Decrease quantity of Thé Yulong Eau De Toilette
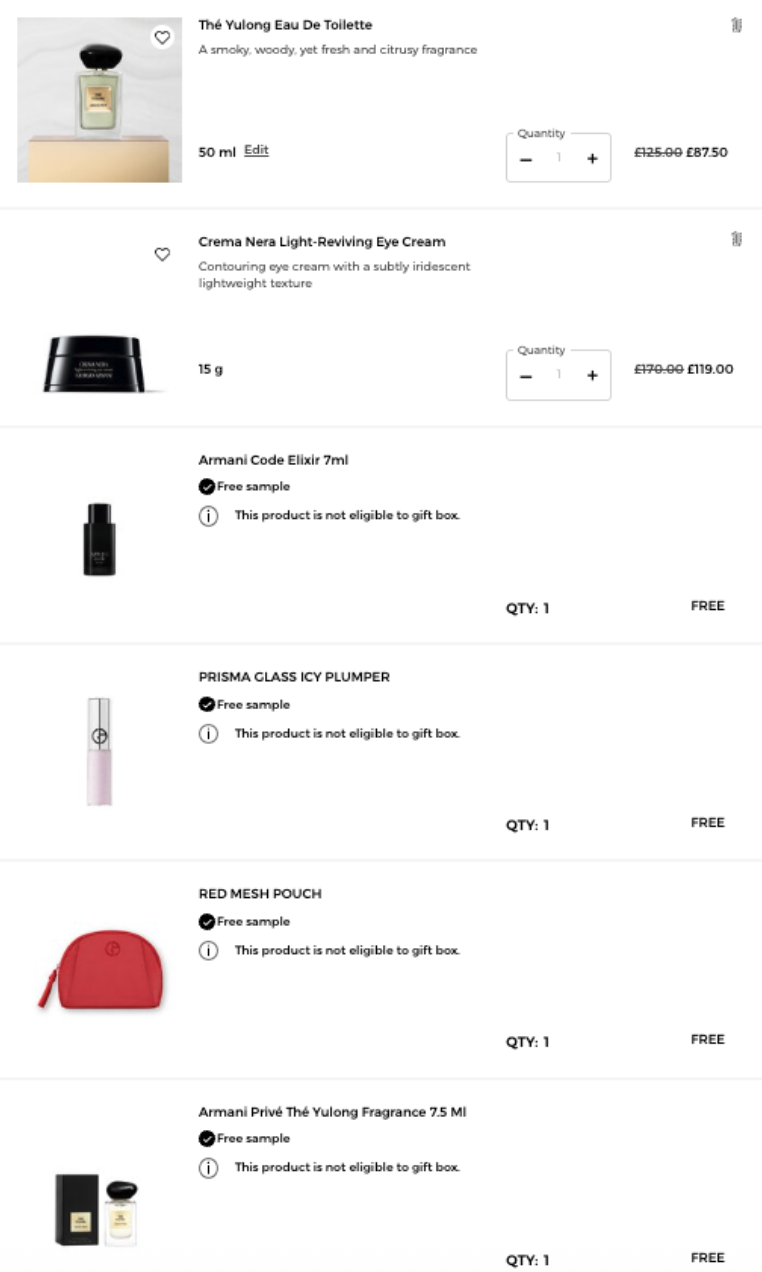Image resolution: width=762 pixels, height=1272 pixels. point(526,158)
